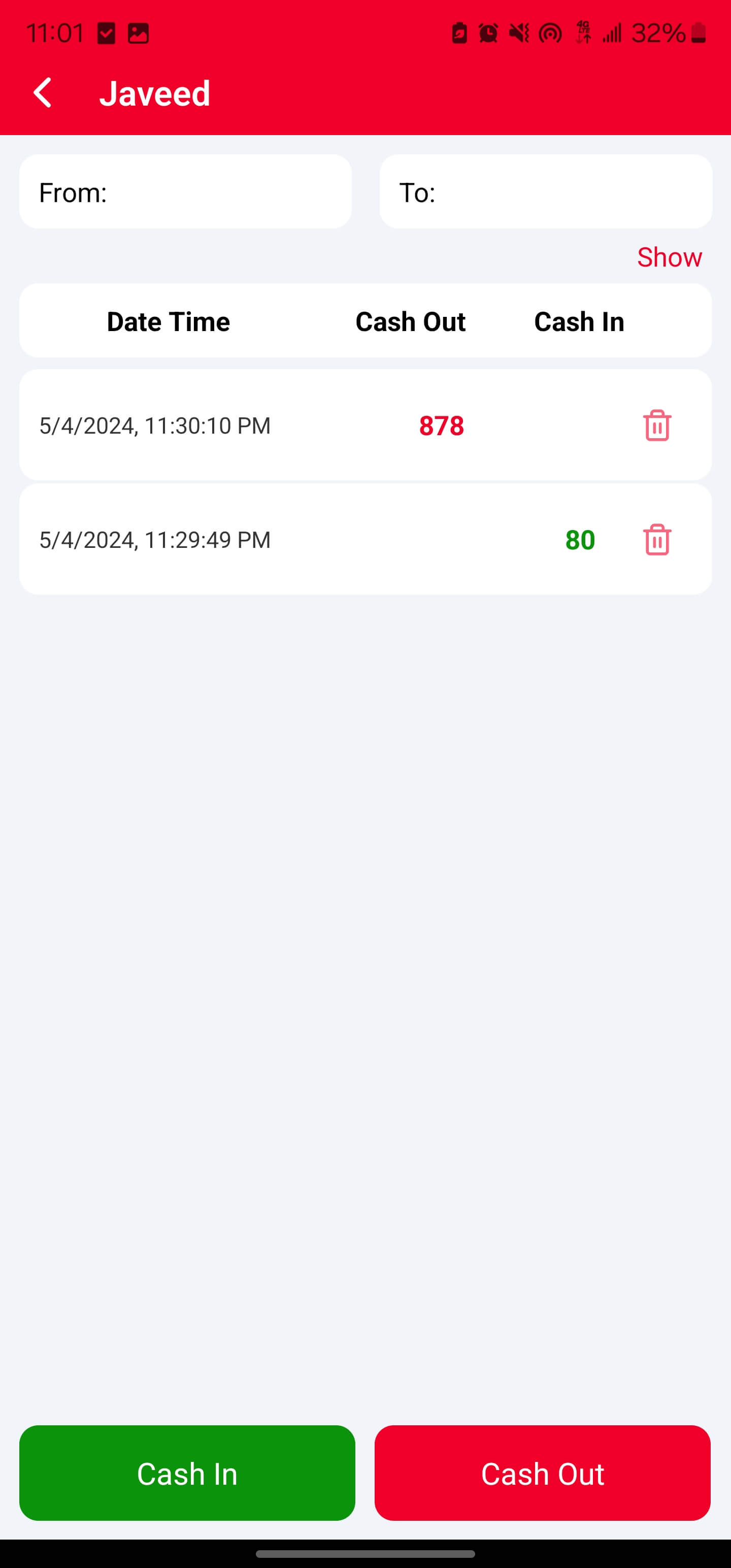Add a new Cash Out entry
The height and width of the screenshot is (1568, 731).
point(542,1473)
